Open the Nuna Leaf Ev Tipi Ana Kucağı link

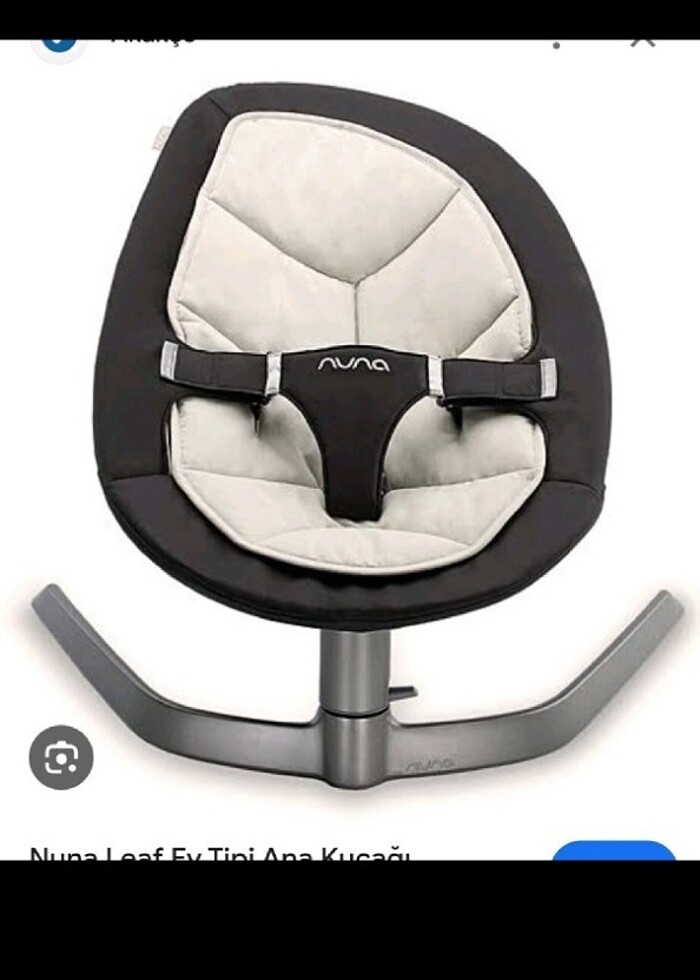click(220, 854)
